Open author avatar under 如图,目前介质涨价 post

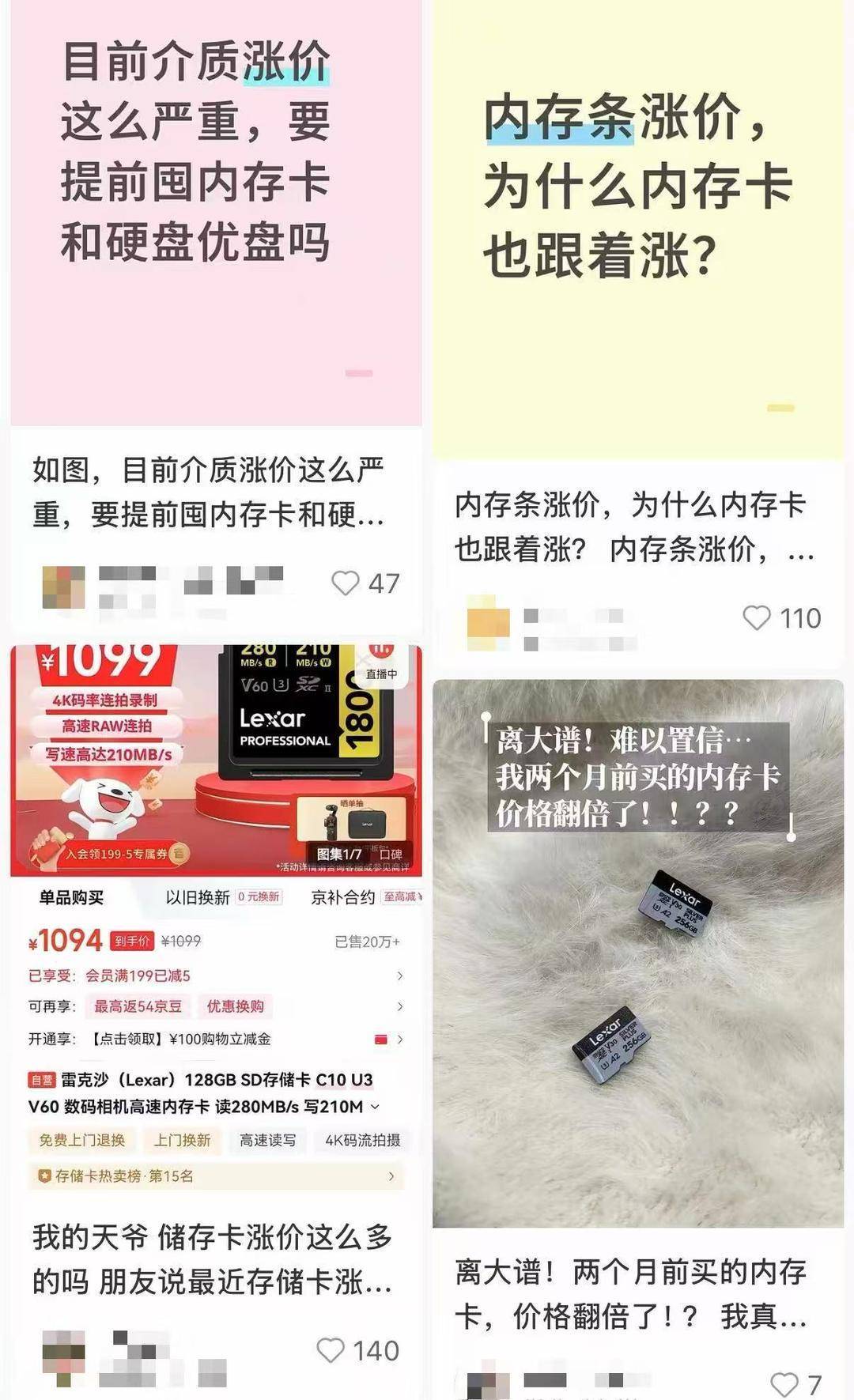click(x=63, y=587)
